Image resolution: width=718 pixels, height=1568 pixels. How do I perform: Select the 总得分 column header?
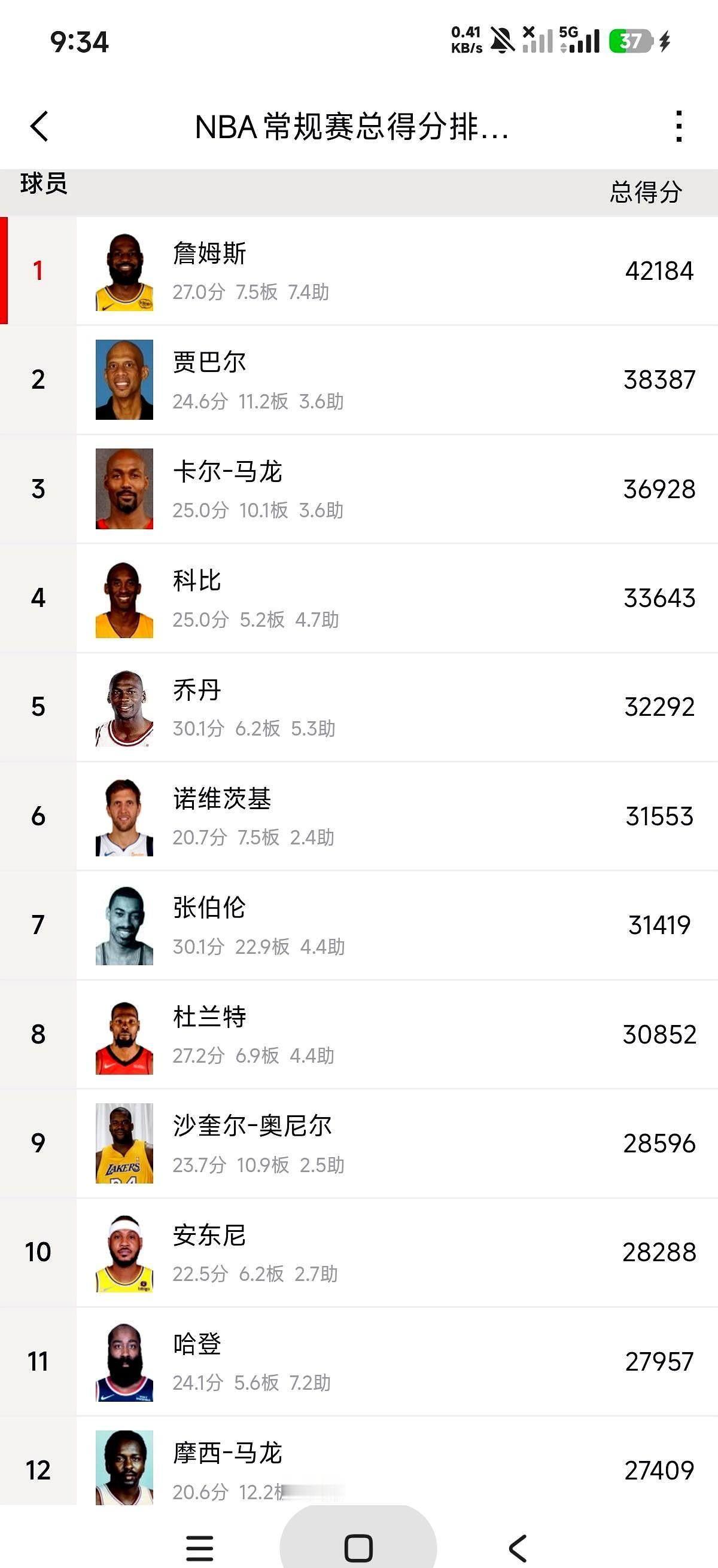tap(648, 192)
